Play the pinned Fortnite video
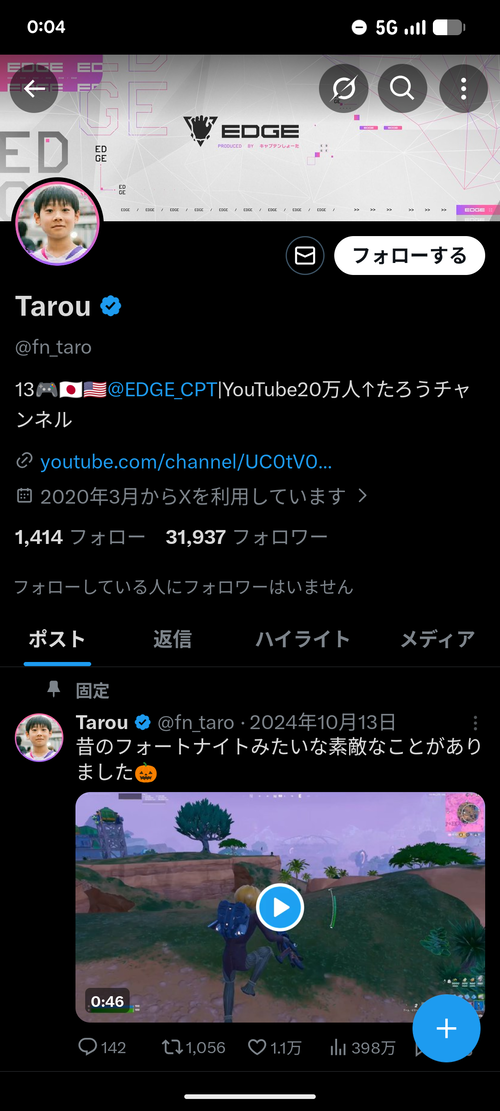The width and height of the screenshot is (500, 1111). [280, 907]
